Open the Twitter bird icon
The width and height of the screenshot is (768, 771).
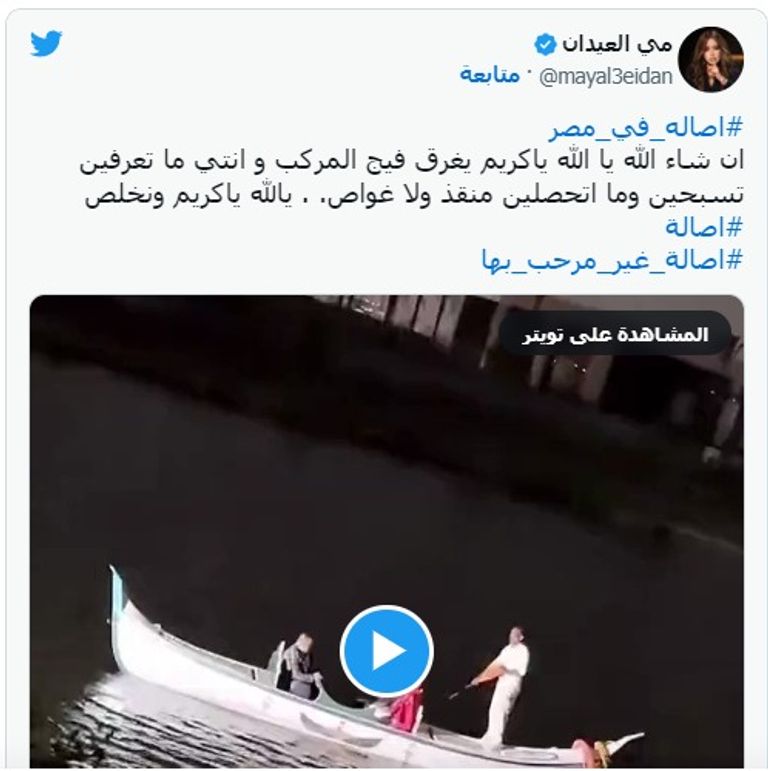pyautogui.click(x=46, y=45)
